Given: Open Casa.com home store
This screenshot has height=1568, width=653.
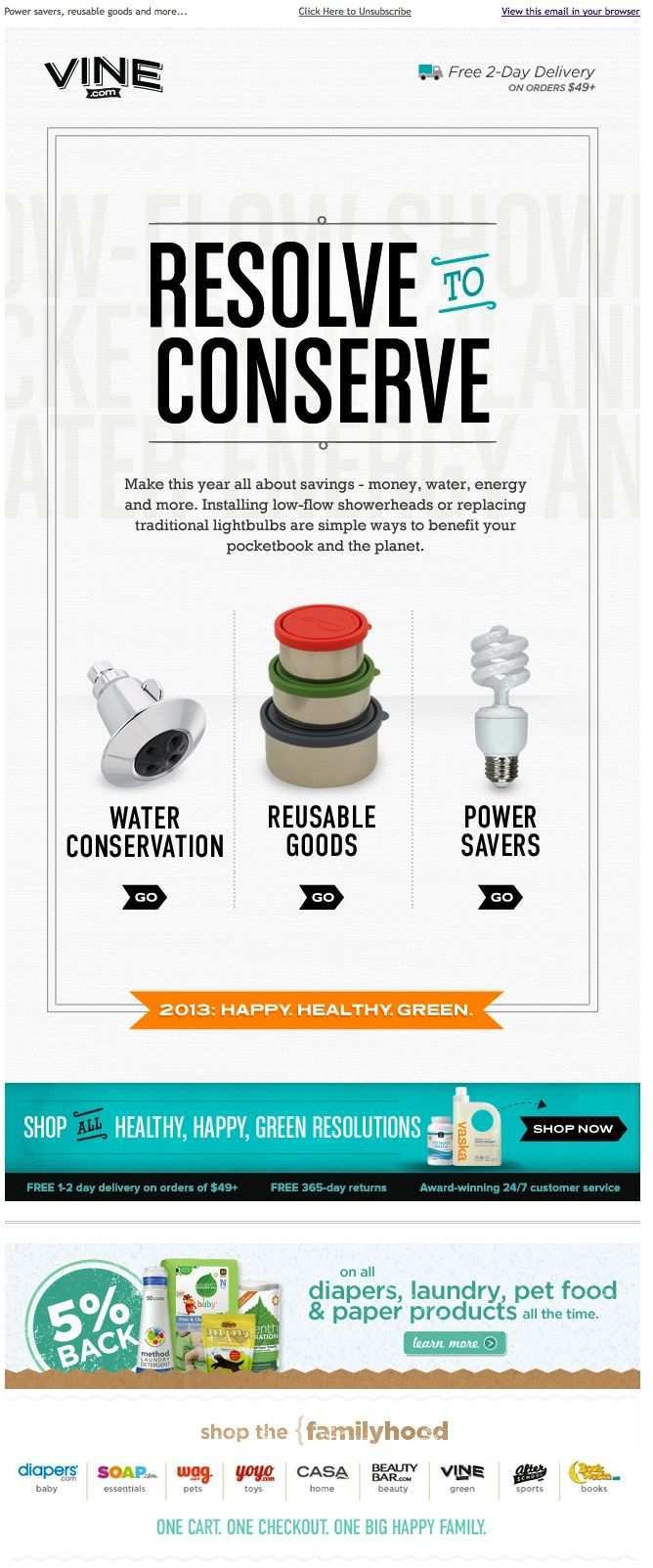Looking at the screenshot, I should coord(322,1476).
